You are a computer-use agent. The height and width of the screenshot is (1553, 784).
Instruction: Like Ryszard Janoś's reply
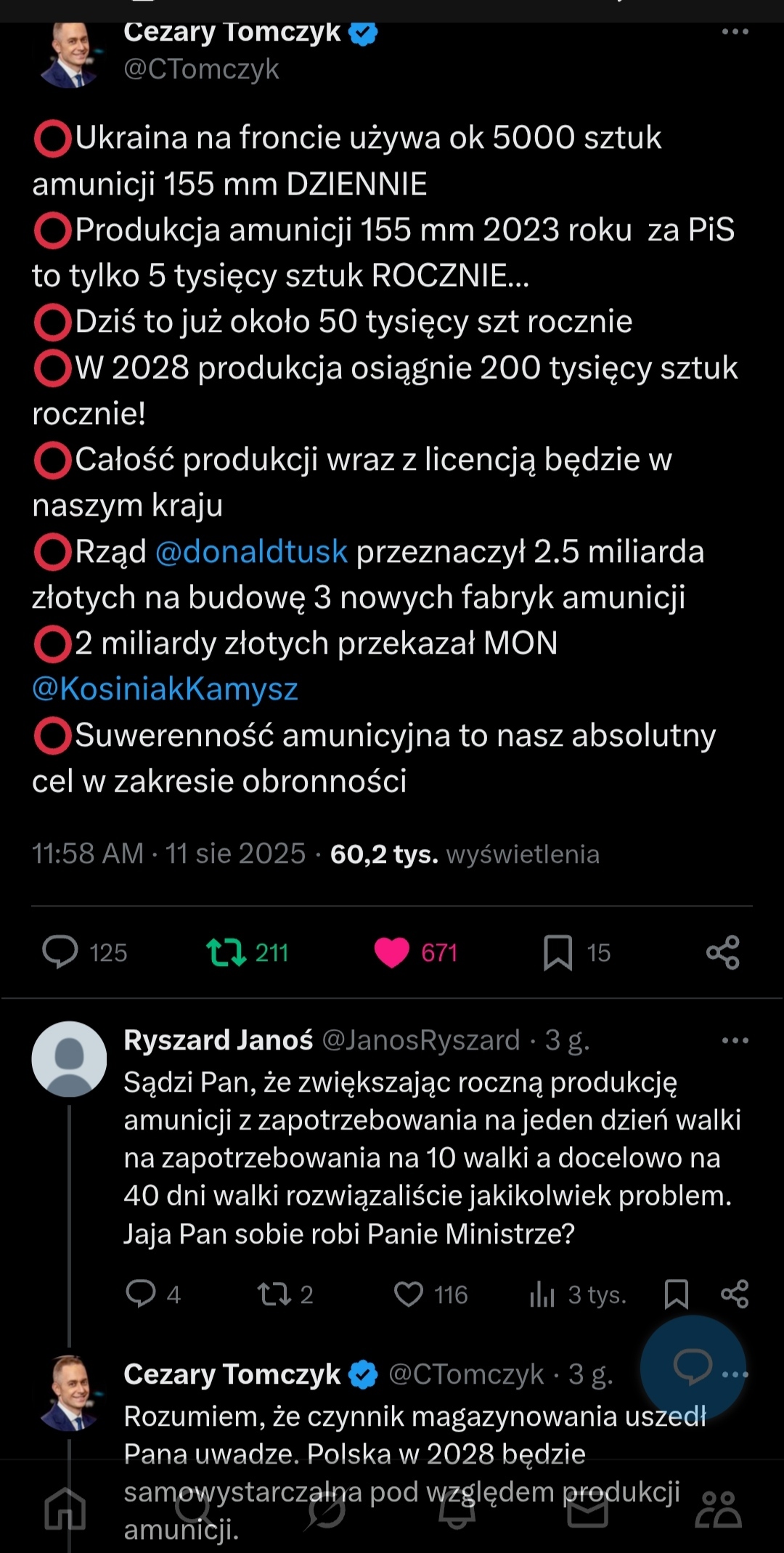409,1294
